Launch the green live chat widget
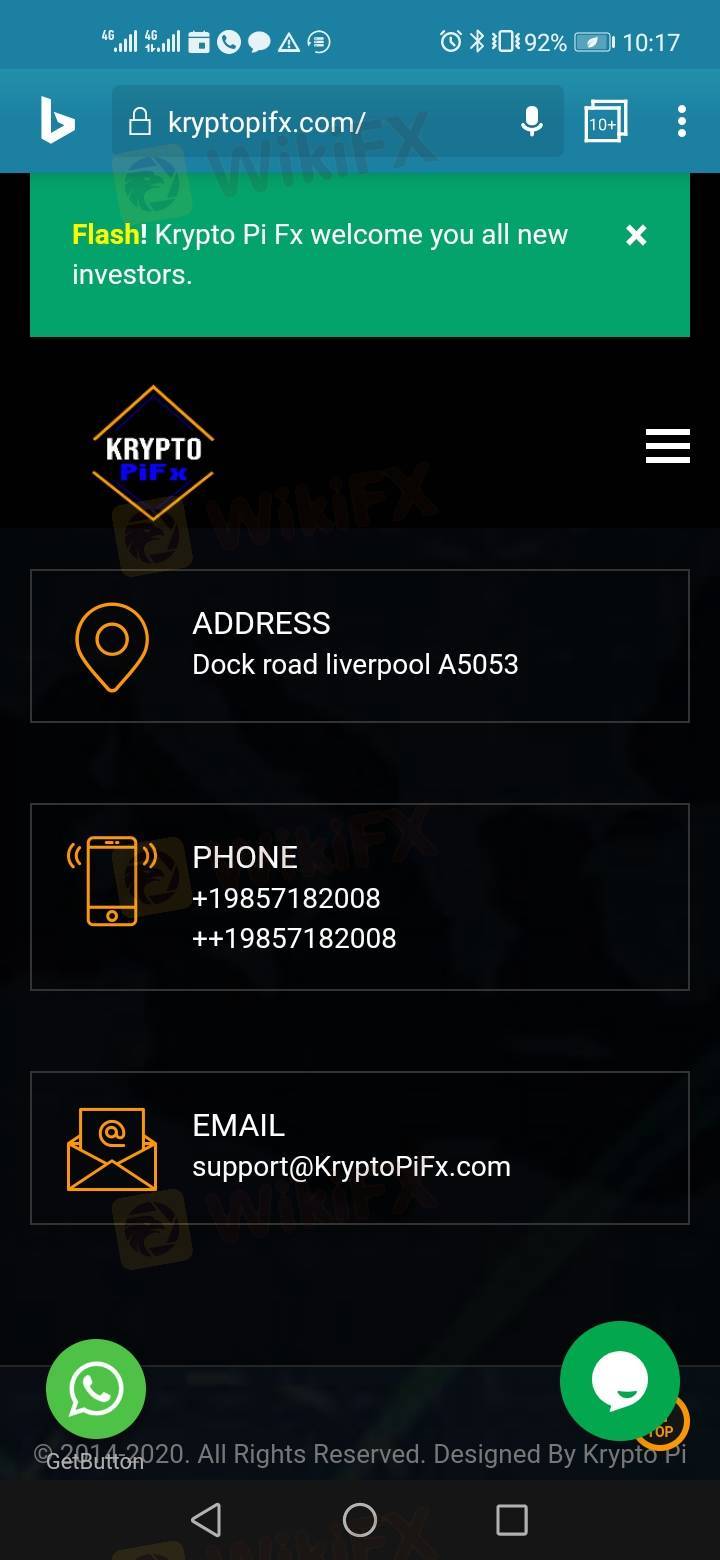The height and width of the screenshot is (1560, 720). [x=620, y=1381]
